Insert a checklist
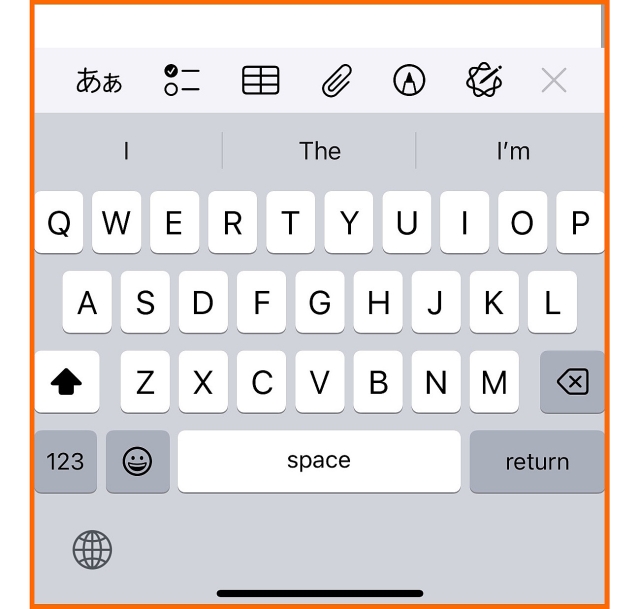 coord(182,80)
